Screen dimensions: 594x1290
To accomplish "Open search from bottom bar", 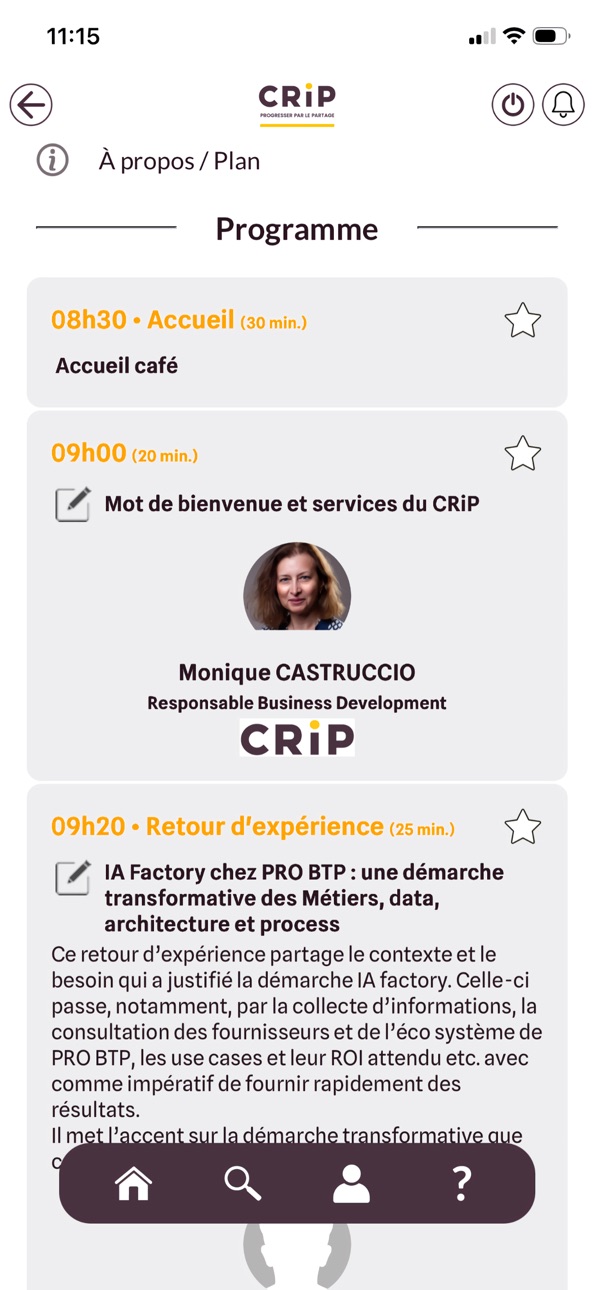I will [242, 1184].
